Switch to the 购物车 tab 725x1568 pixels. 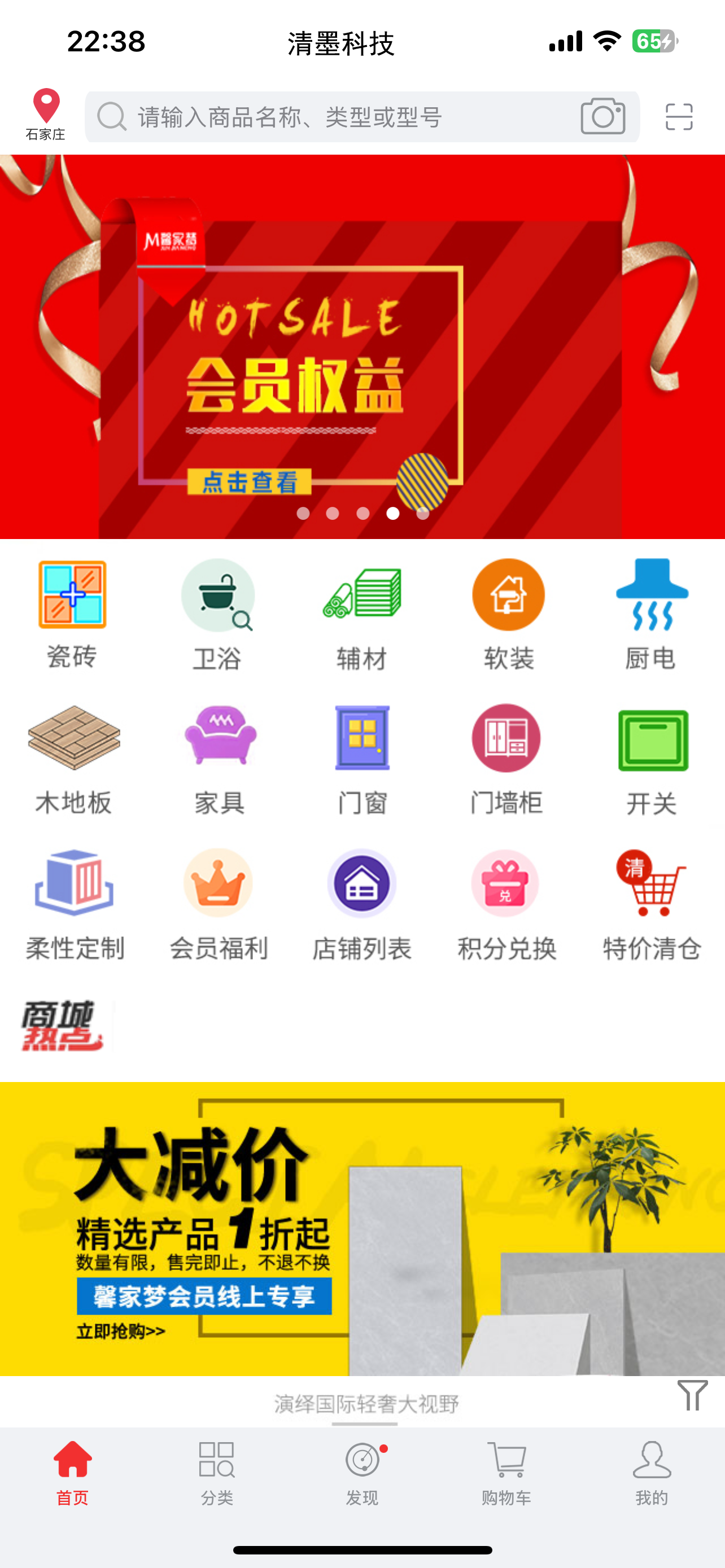click(x=506, y=1472)
